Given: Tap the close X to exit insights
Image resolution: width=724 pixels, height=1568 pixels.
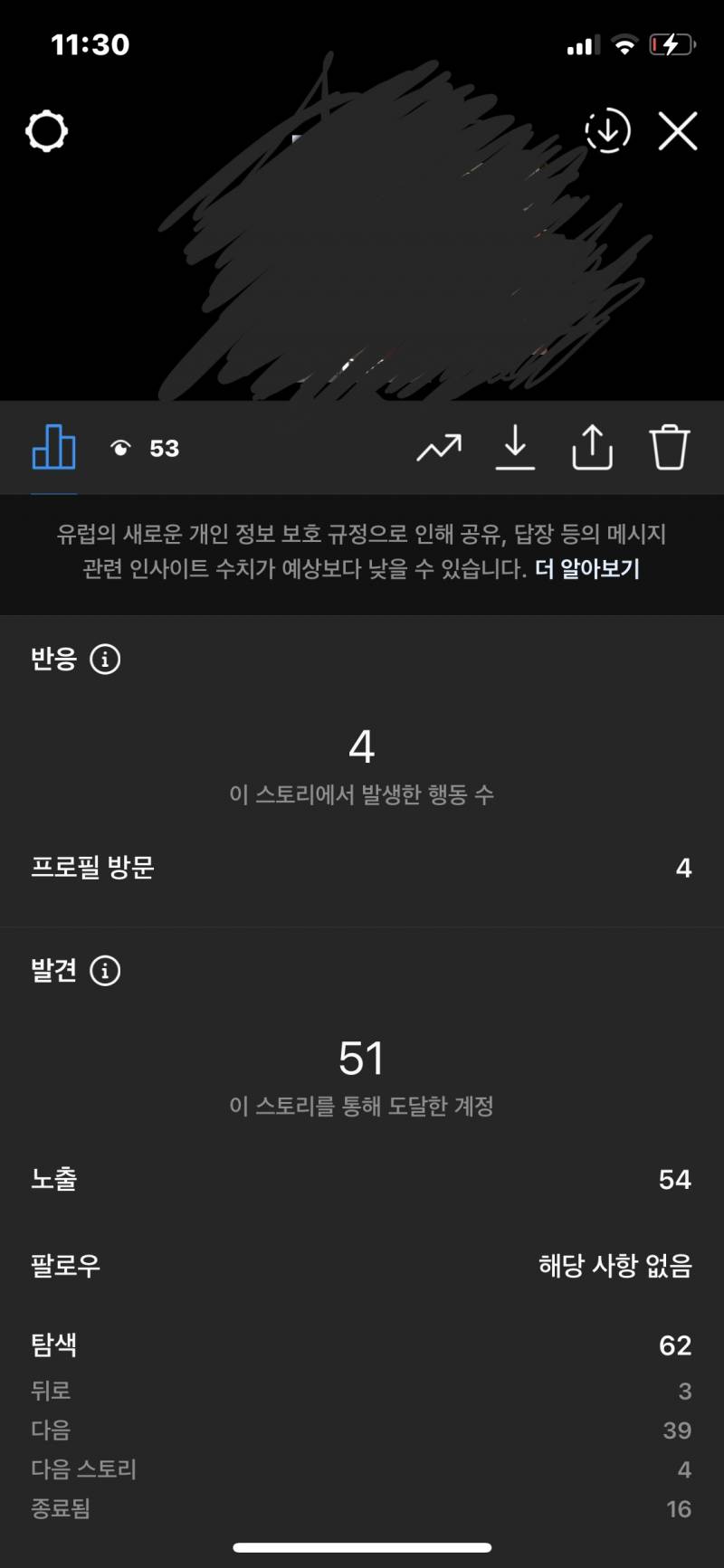Looking at the screenshot, I should 677,130.
